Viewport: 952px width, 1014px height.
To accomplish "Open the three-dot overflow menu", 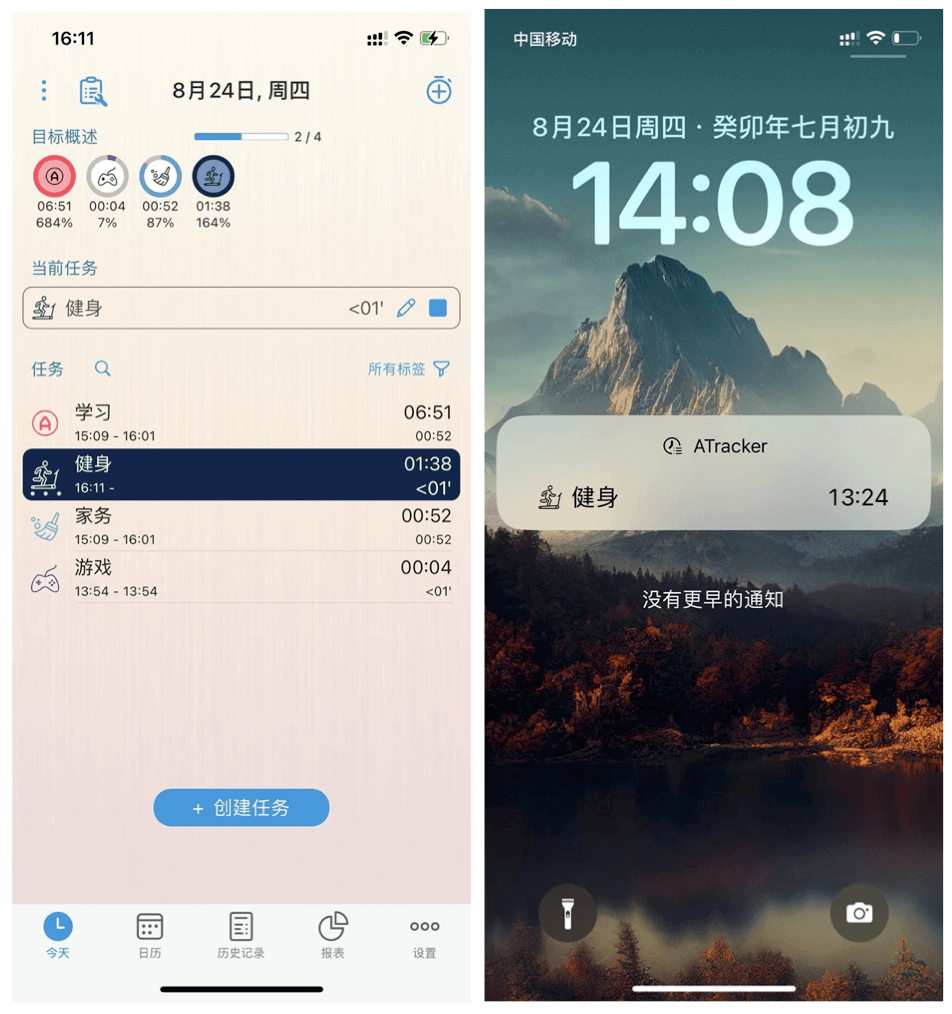I will coord(44,91).
